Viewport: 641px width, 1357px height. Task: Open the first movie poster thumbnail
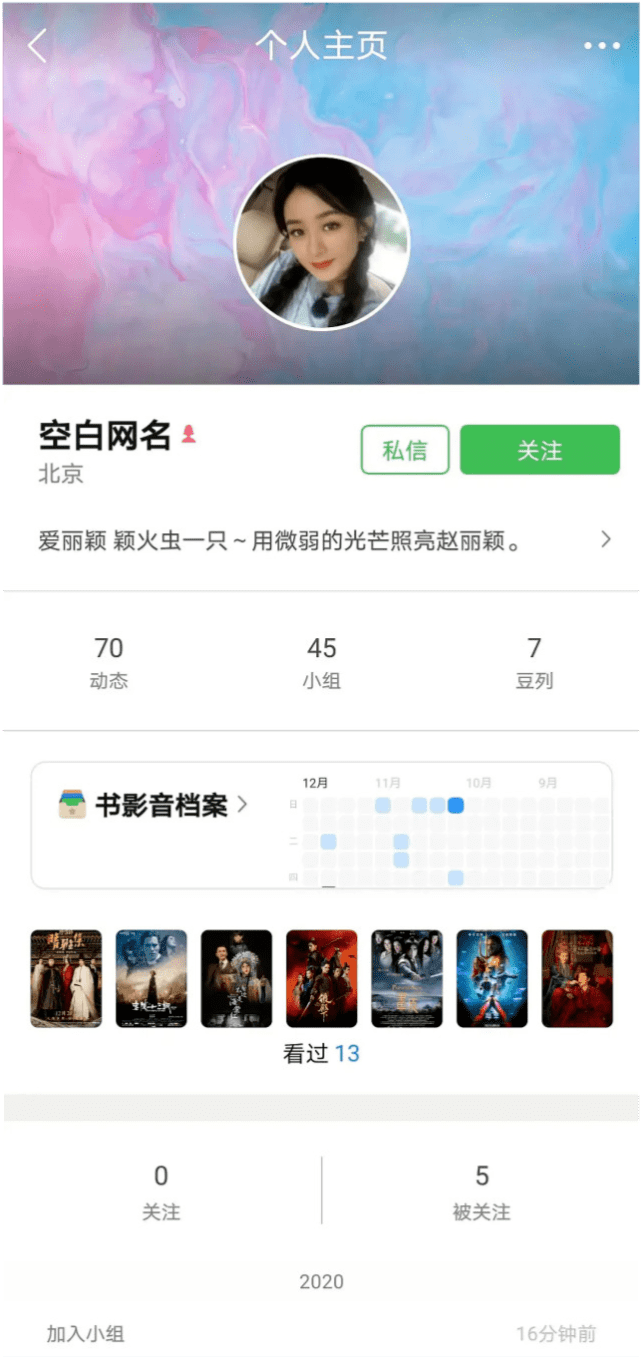pyautogui.click(x=66, y=978)
